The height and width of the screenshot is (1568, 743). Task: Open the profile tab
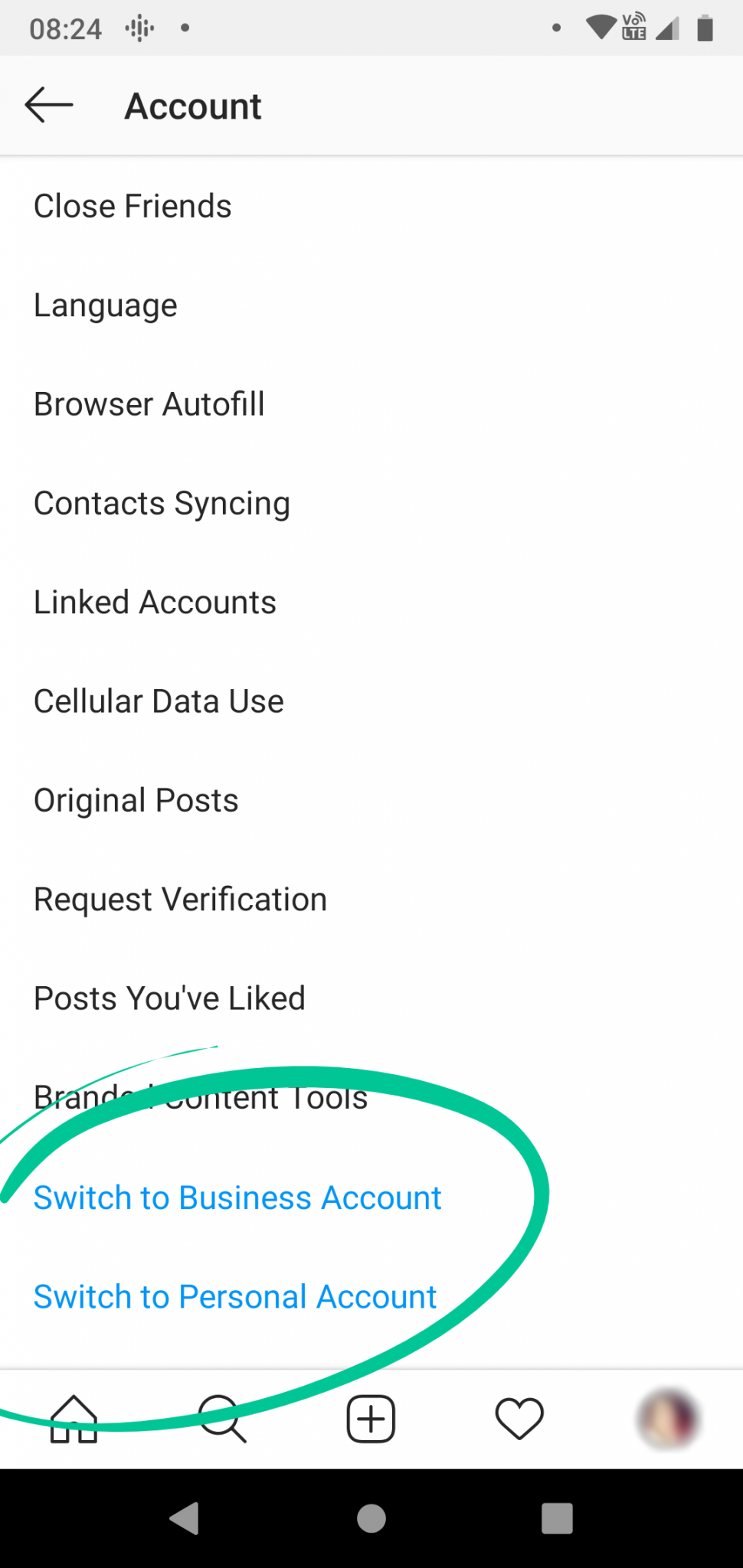(x=668, y=1419)
